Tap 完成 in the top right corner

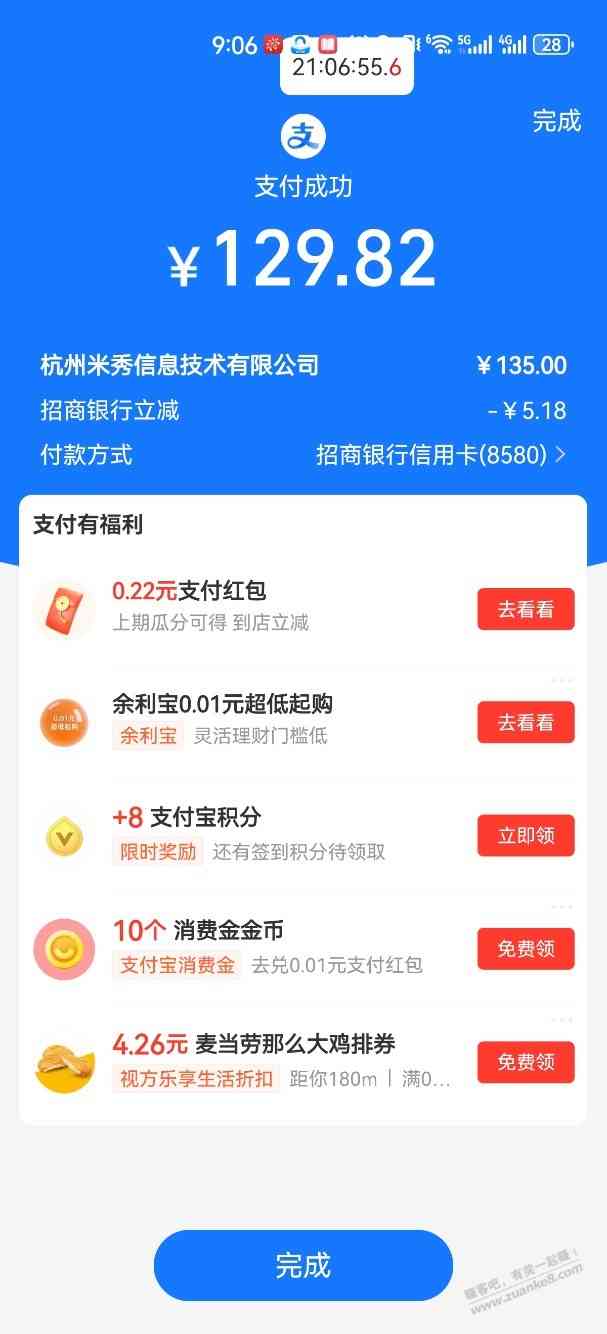556,122
